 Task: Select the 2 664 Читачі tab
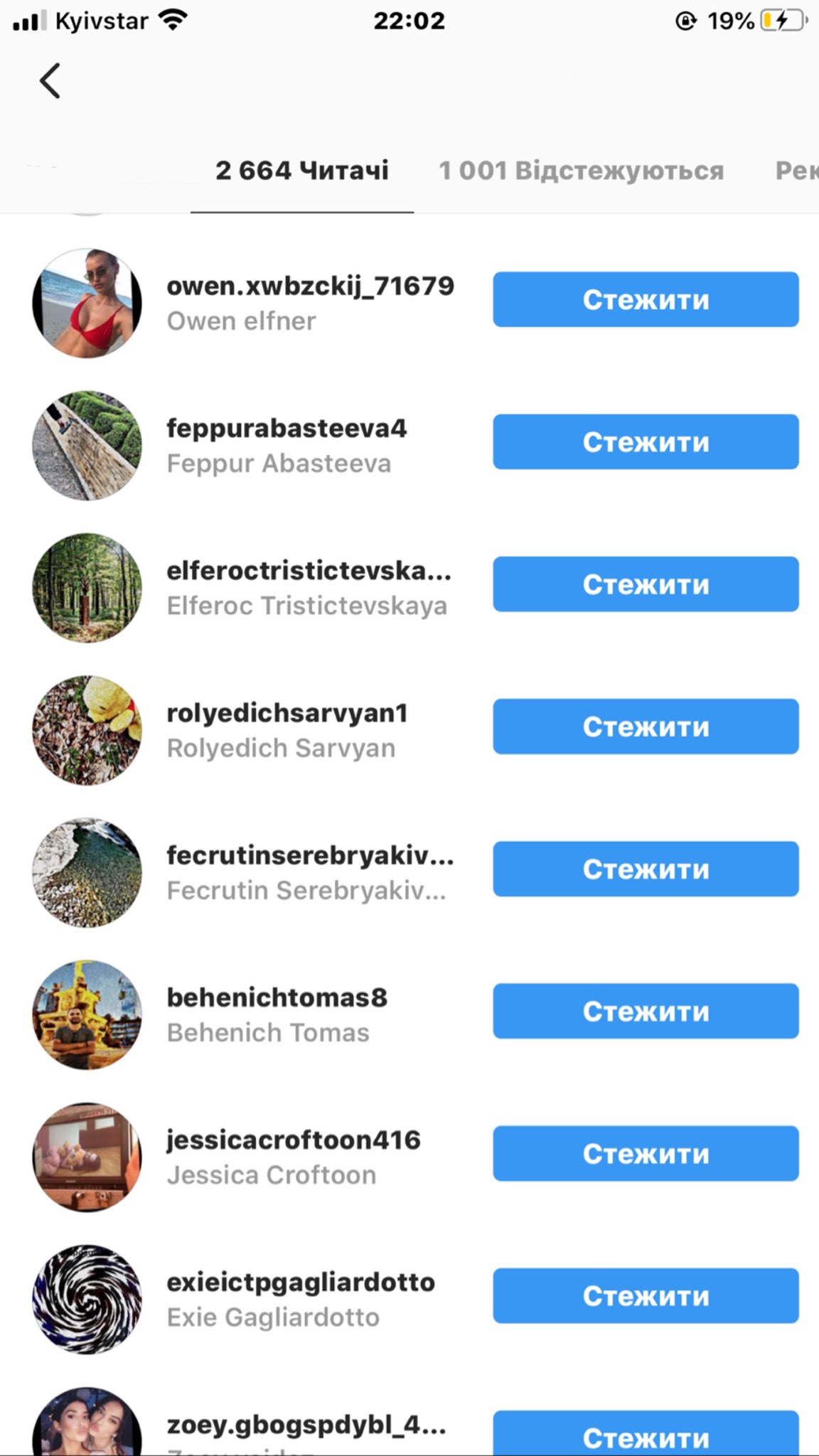[x=302, y=171]
